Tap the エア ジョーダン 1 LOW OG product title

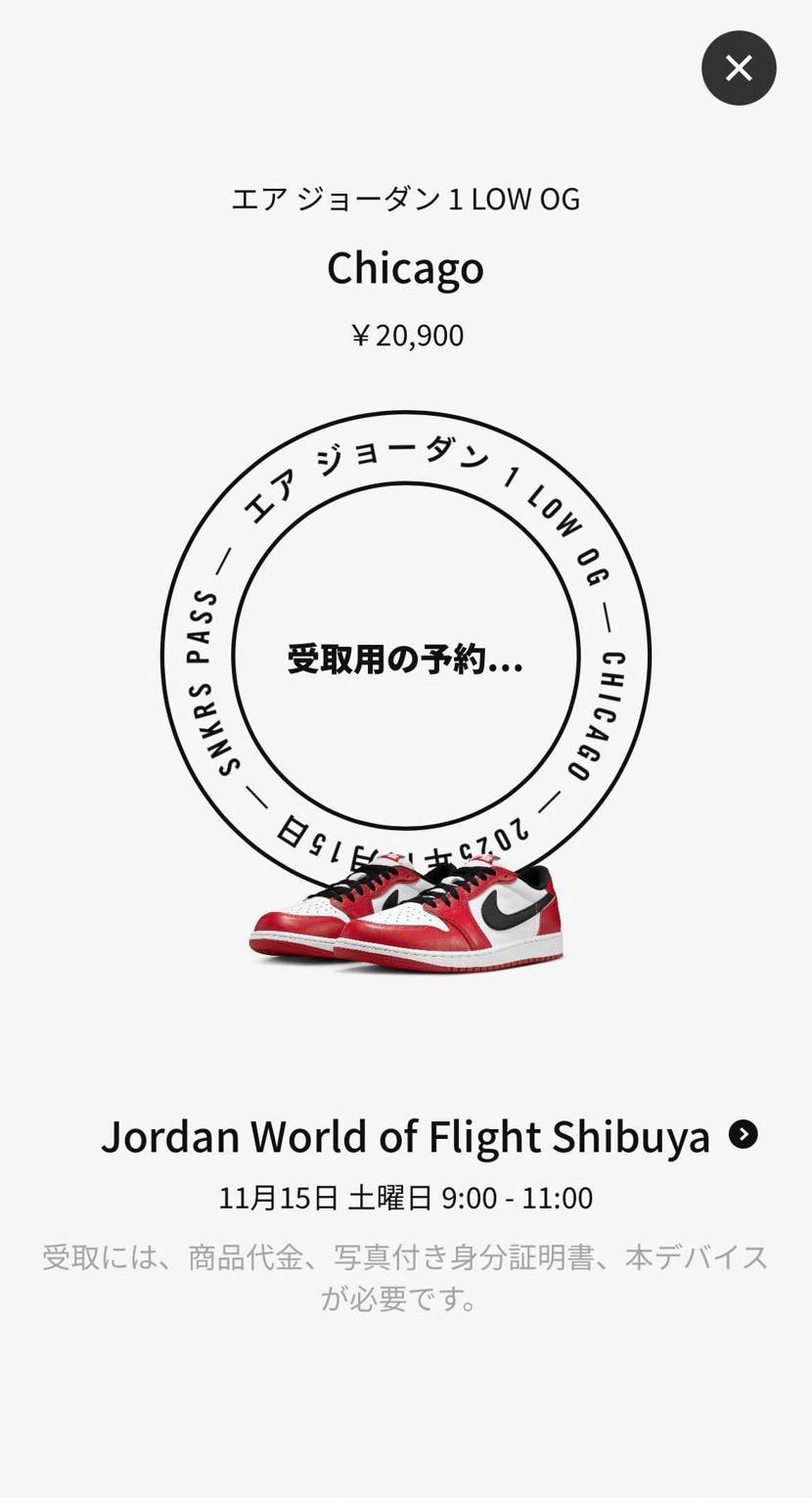405,200
